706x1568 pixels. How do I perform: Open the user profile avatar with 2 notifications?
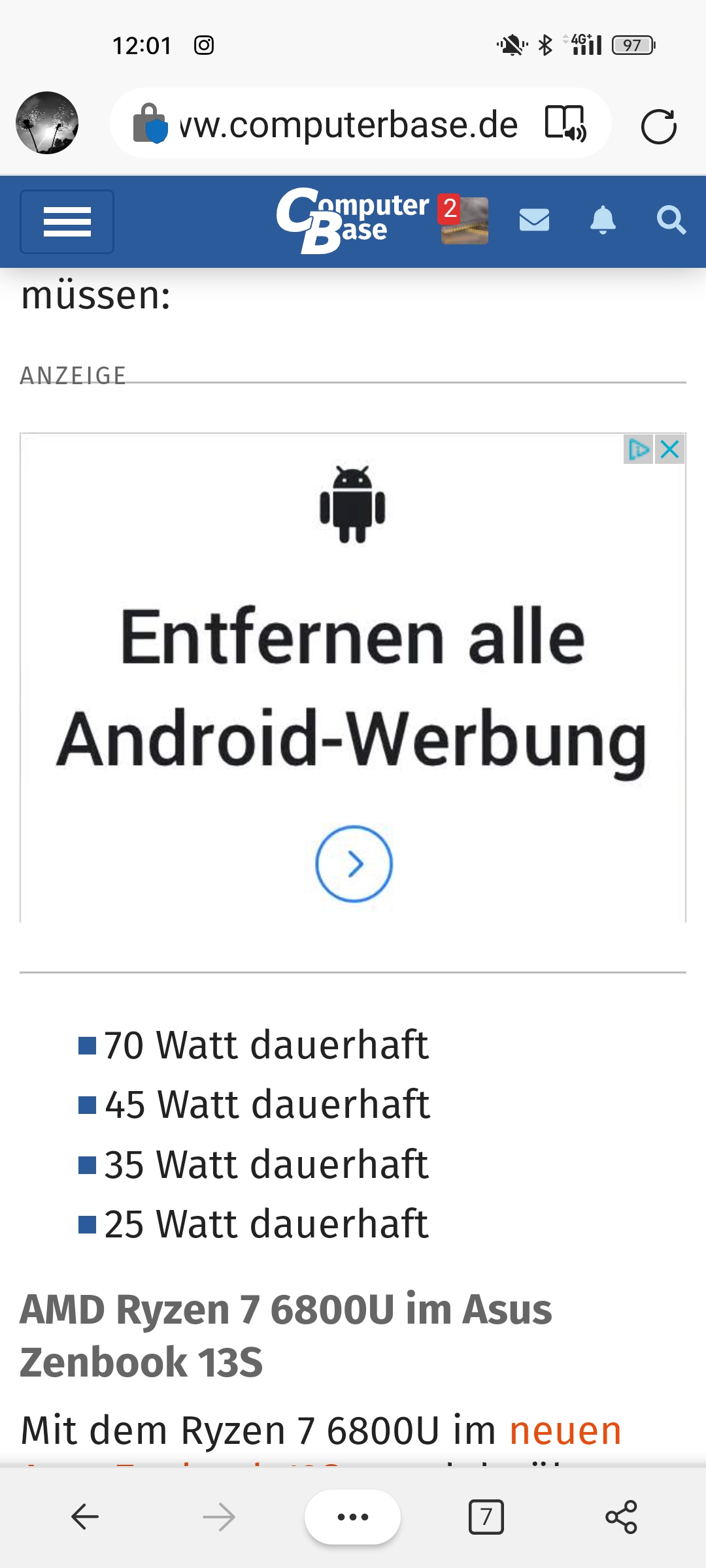pos(464,220)
